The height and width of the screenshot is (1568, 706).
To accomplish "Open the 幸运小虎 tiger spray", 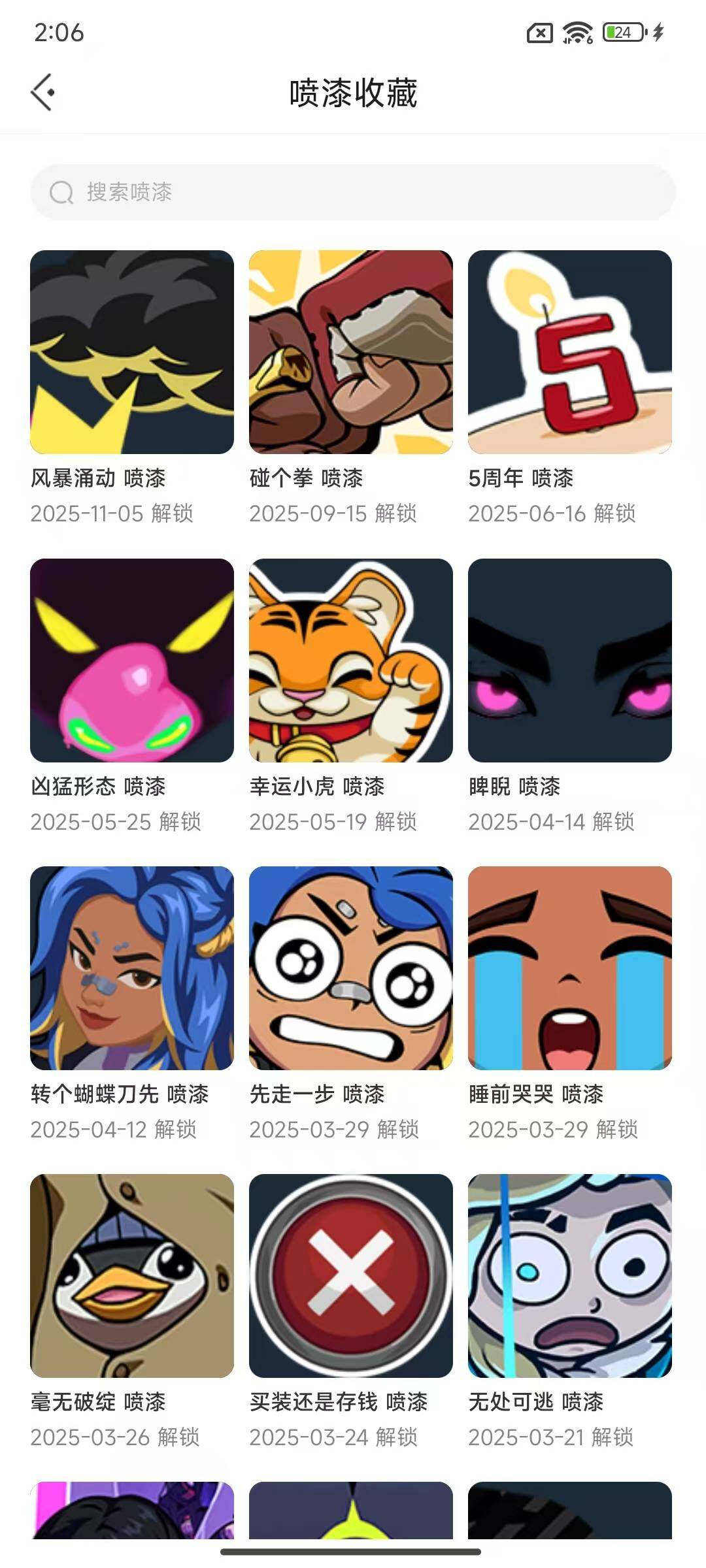I will [351, 661].
